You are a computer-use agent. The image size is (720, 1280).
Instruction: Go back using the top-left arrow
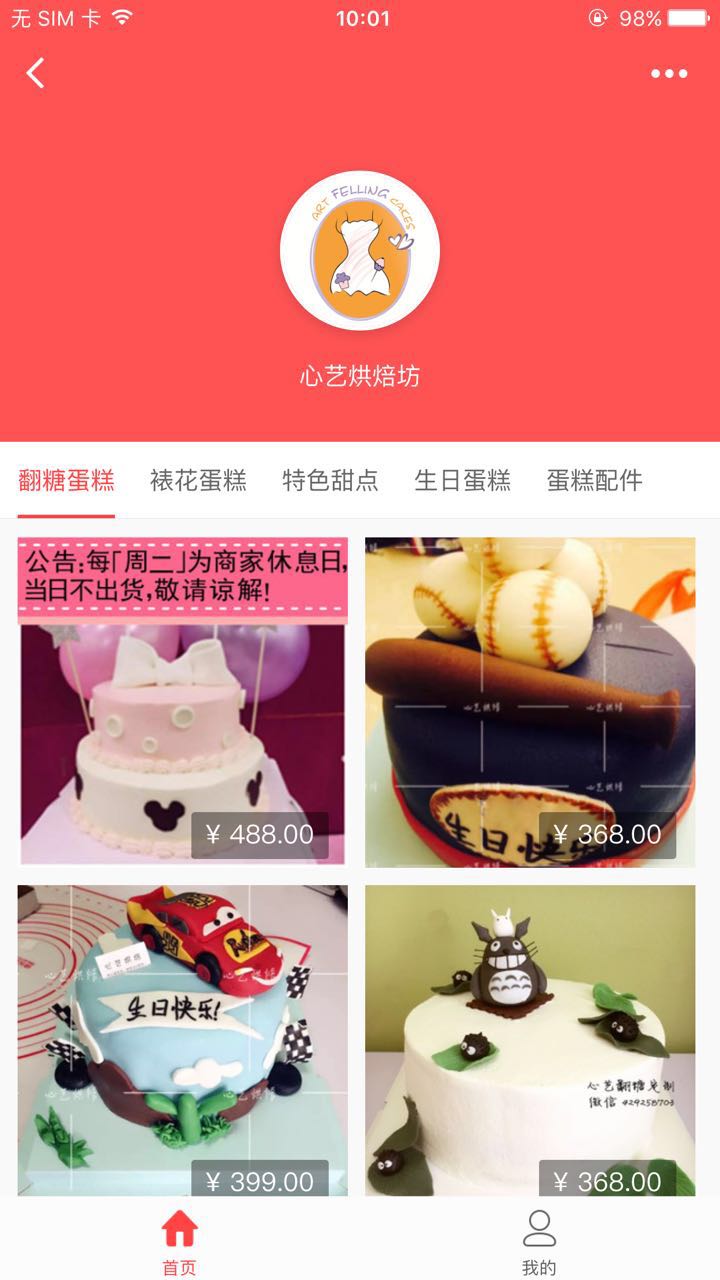click(x=36, y=73)
